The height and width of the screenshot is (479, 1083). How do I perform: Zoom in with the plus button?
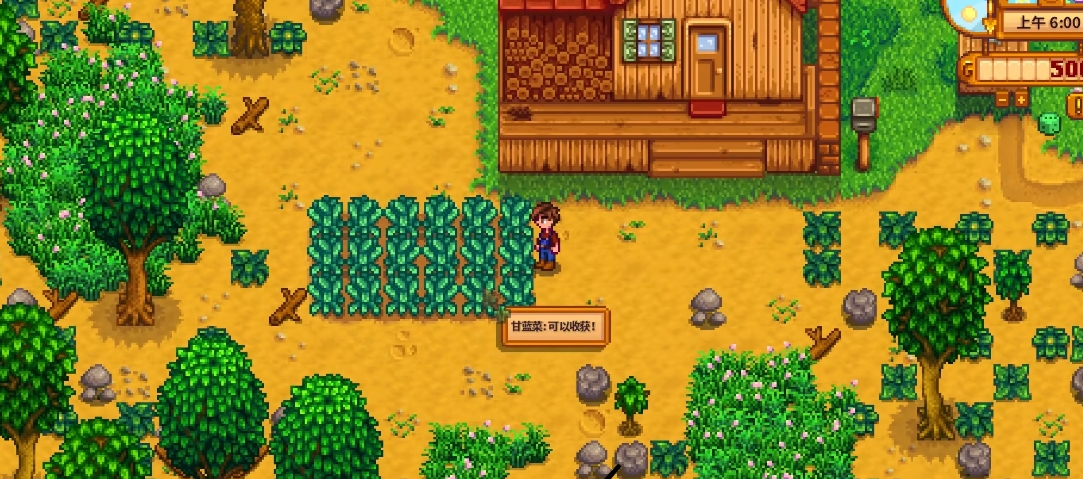[x=1021, y=100]
